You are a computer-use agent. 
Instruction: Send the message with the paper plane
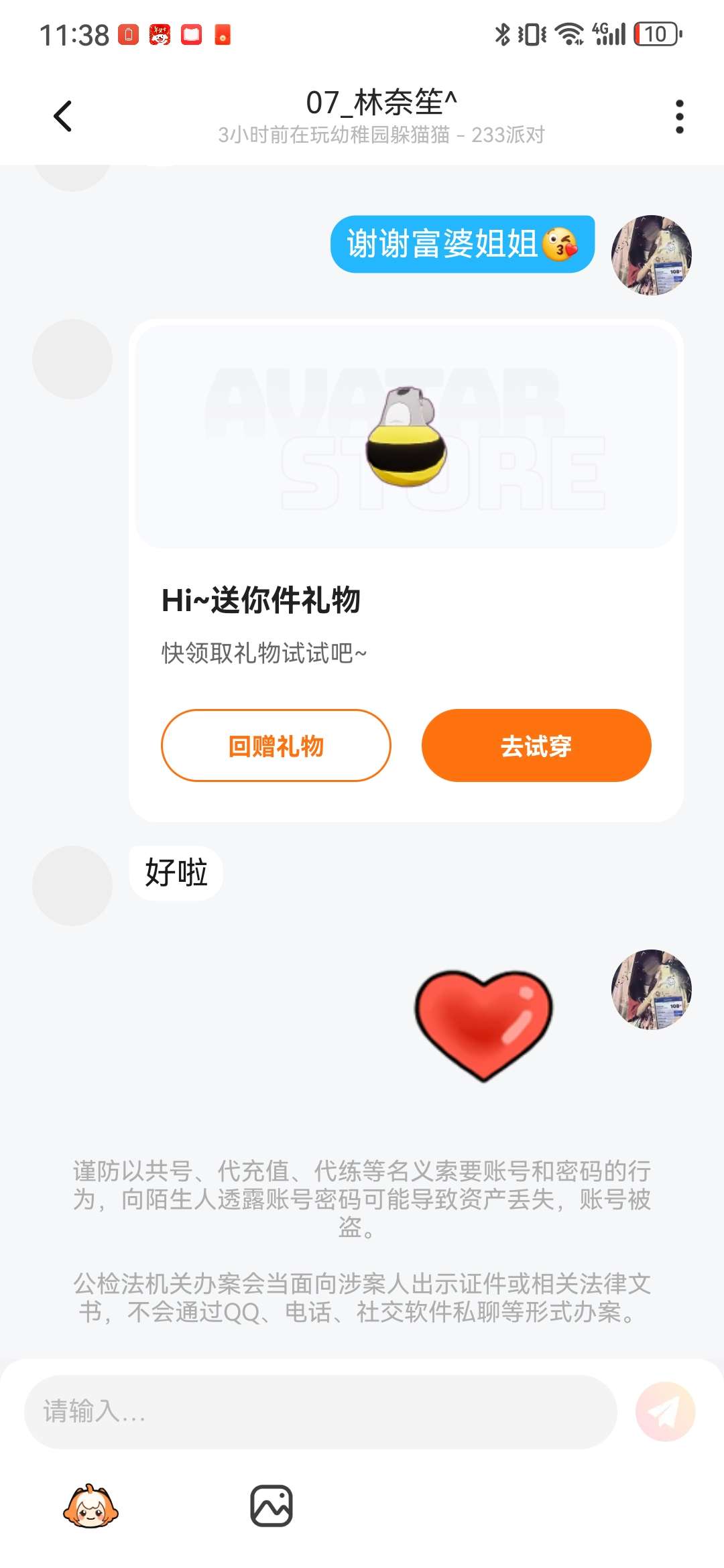click(x=665, y=1411)
